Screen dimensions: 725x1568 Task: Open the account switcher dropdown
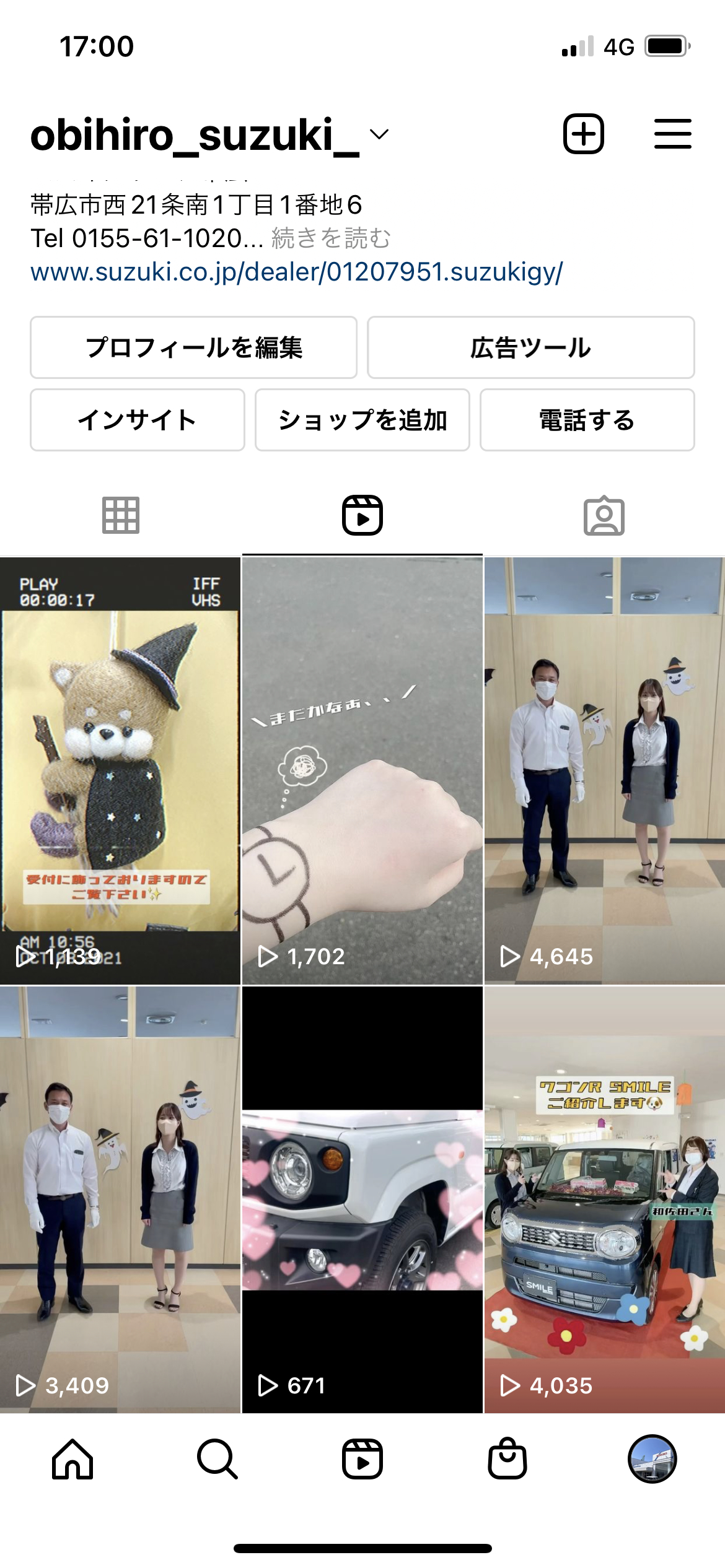pyautogui.click(x=379, y=134)
